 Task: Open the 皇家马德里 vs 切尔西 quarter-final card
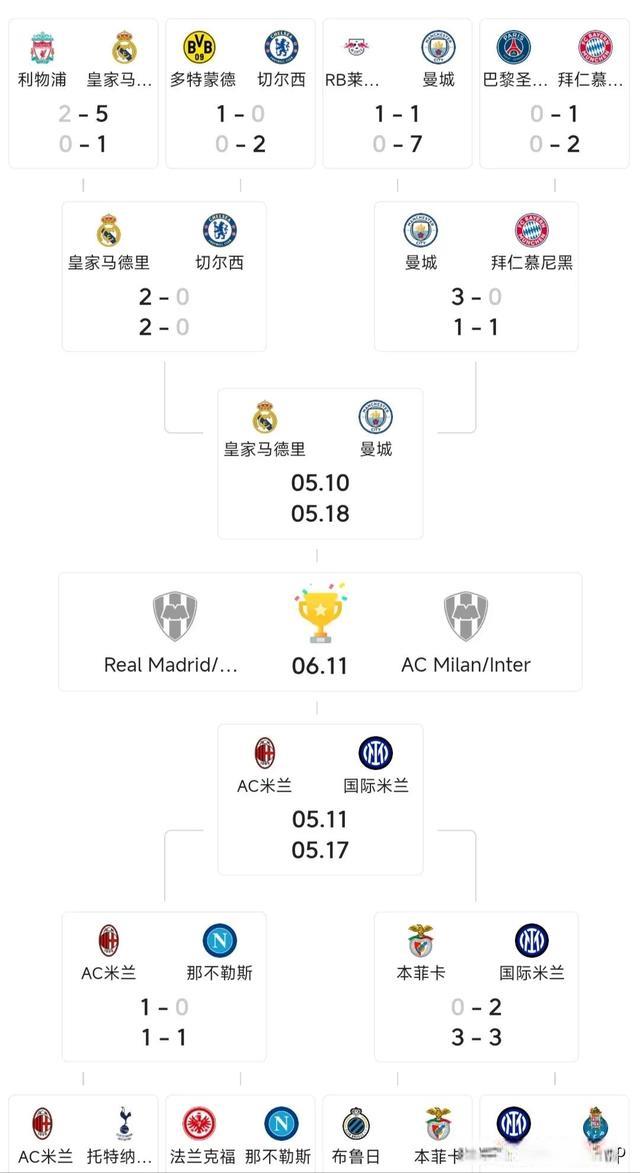164,276
